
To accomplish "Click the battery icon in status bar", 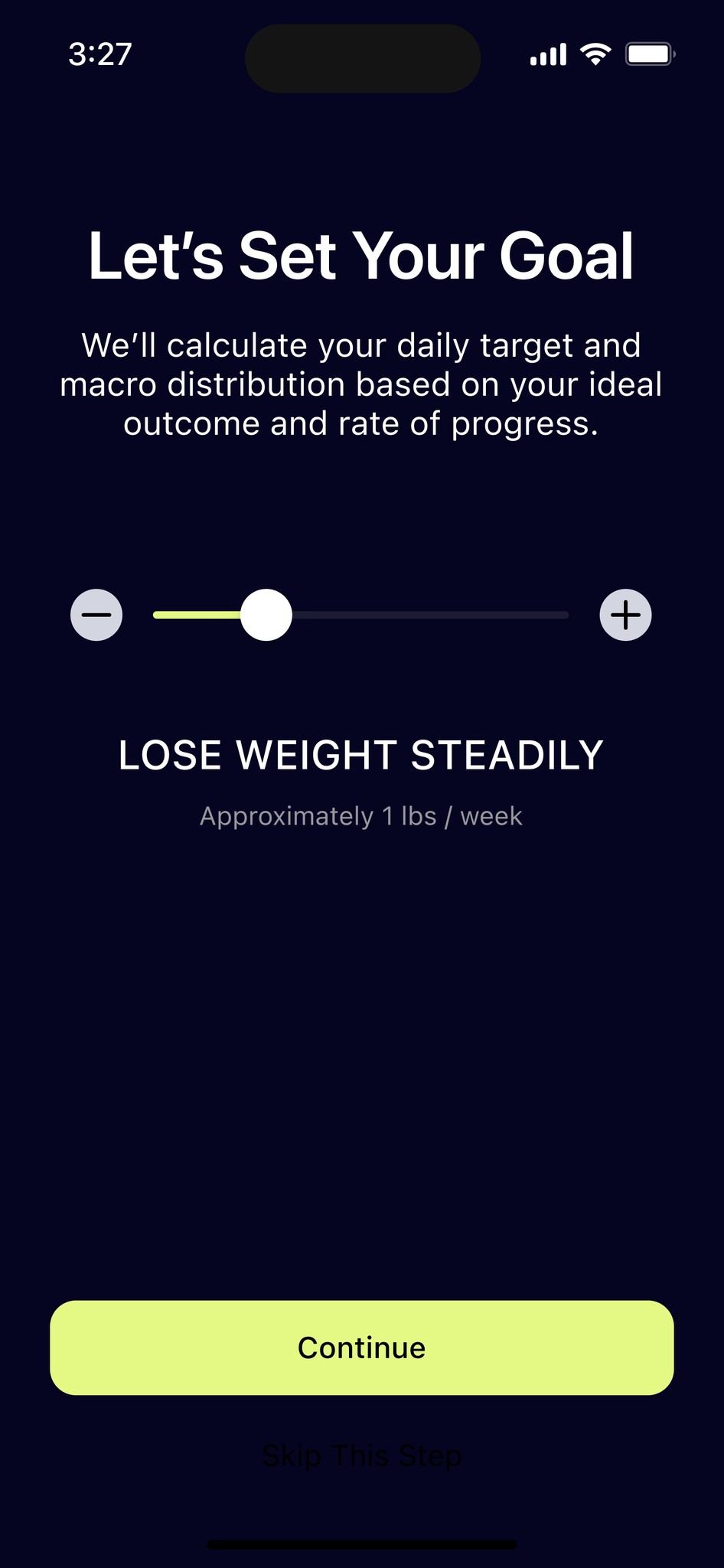I will coord(650,54).
